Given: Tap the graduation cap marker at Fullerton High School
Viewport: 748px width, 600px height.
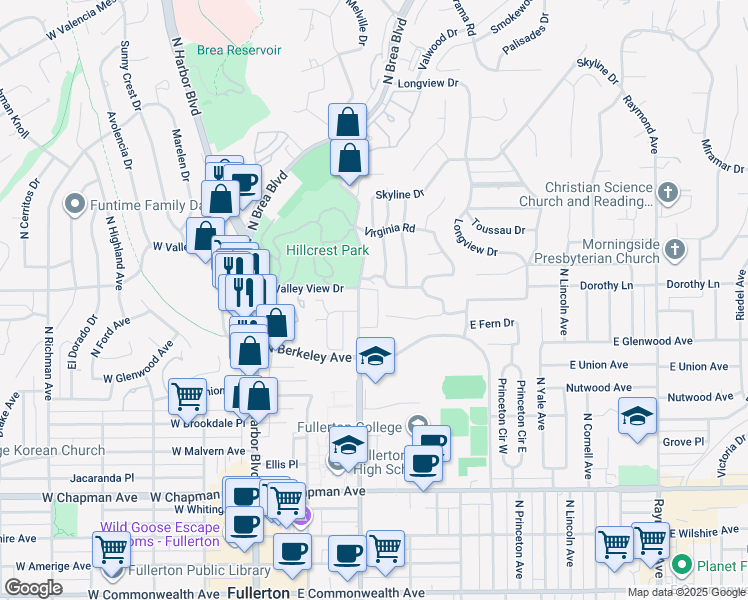Looking at the screenshot, I should click(x=349, y=447).
